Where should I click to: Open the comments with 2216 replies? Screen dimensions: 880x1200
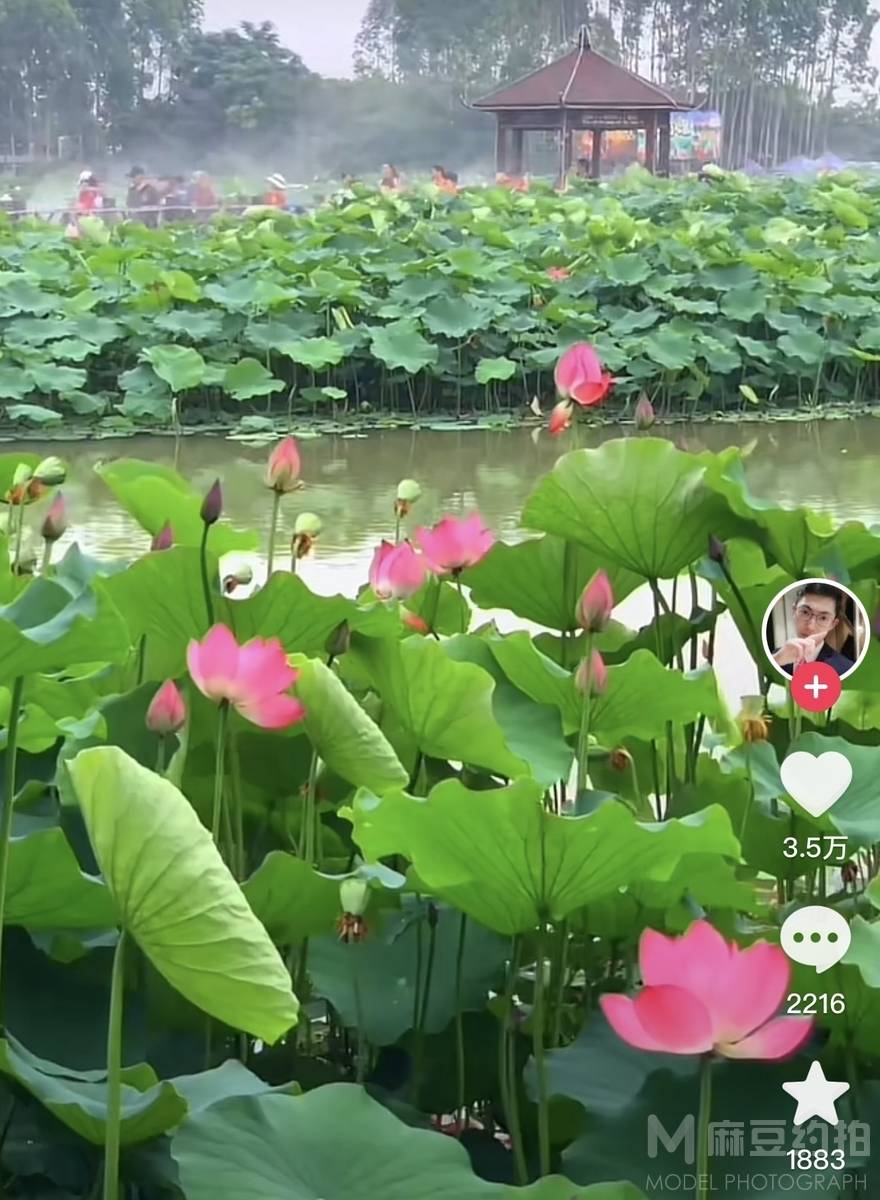(815, 938)
